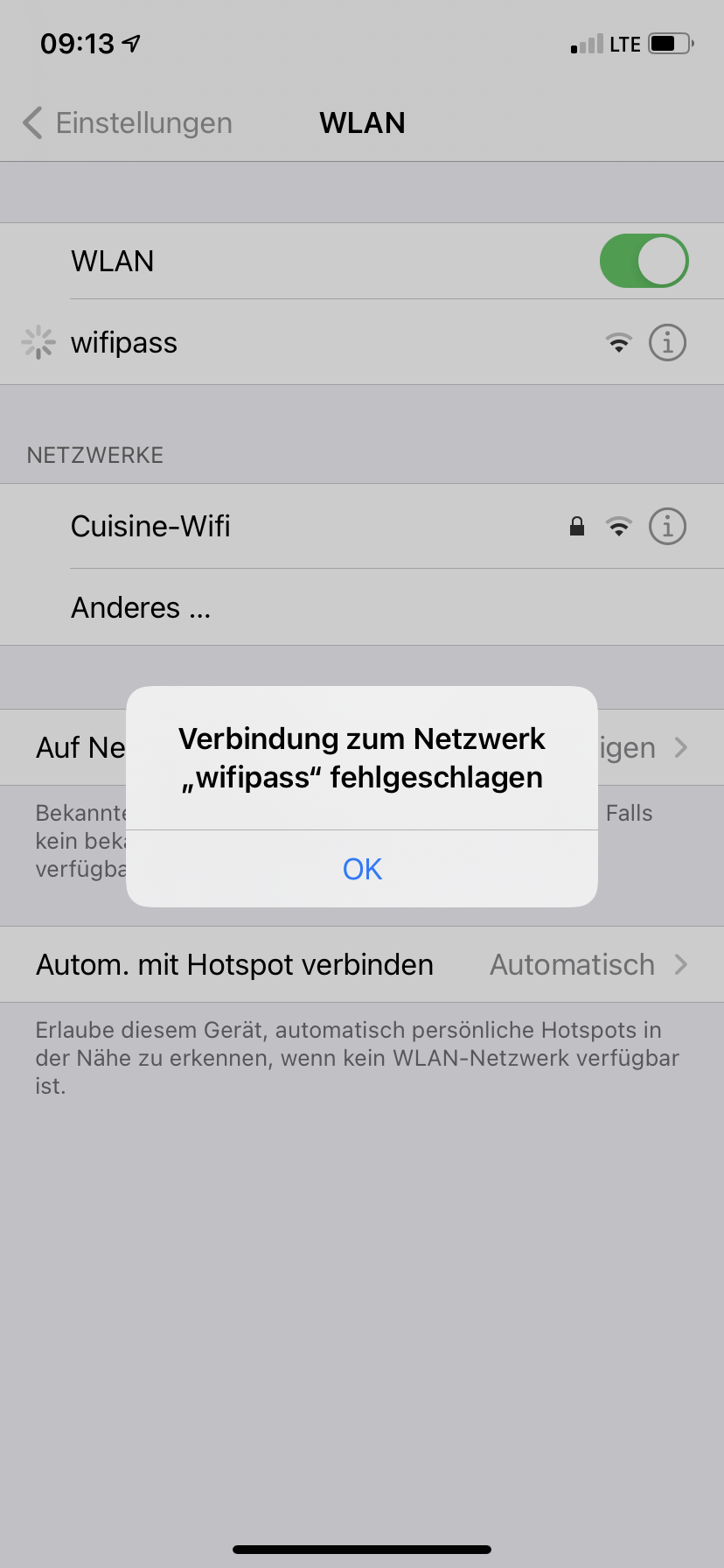The height and width of the screenshot is (1568, 724).
Task: Choose Anderes … to join another network
Action: (x=362, y=607)
